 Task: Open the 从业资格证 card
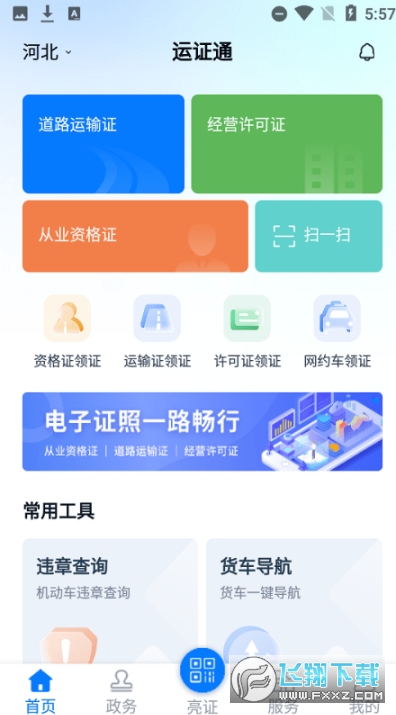[x=135, y=236]
